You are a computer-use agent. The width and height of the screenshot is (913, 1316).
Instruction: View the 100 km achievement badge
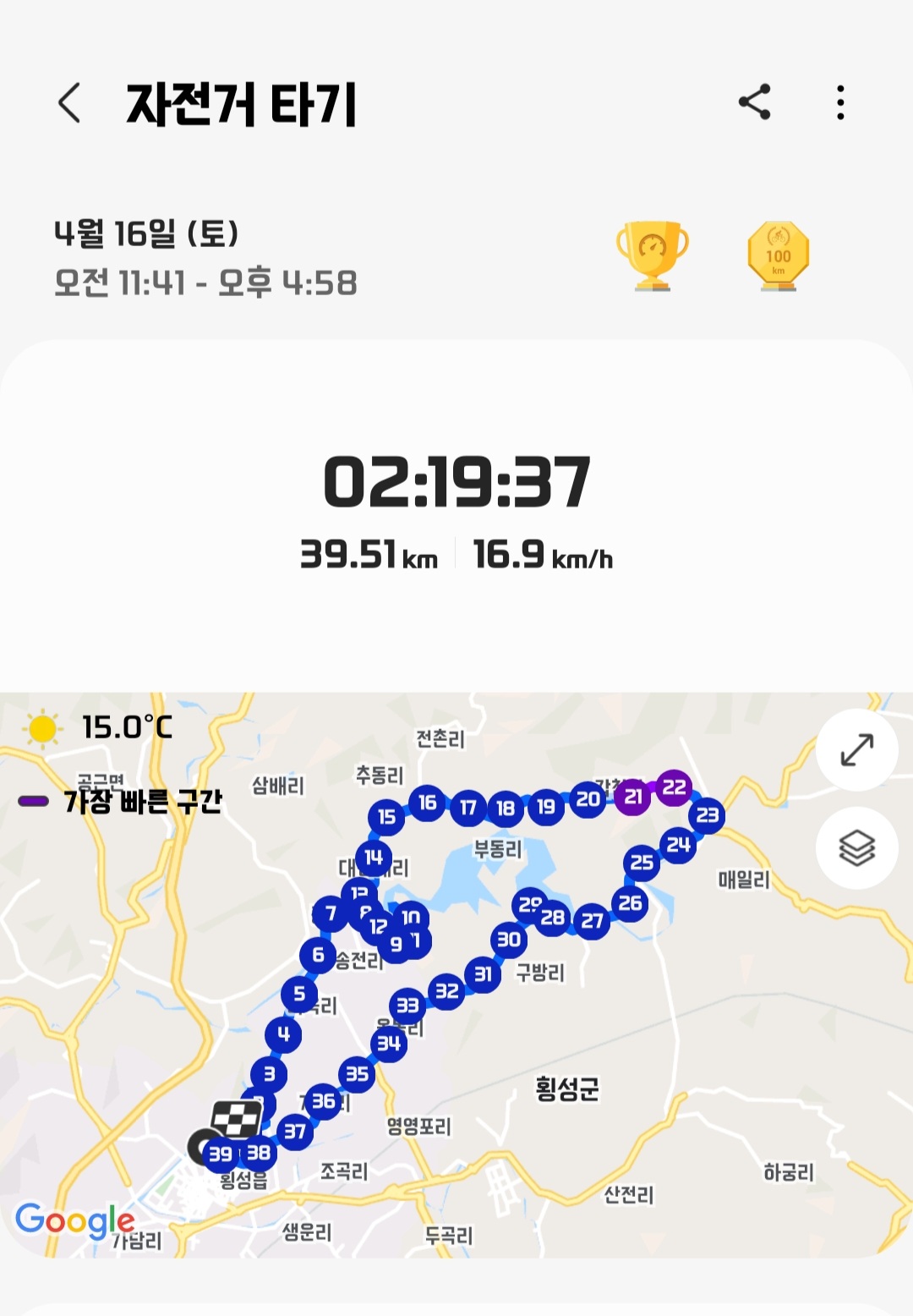pyautogui.click(x=778, y=255)
